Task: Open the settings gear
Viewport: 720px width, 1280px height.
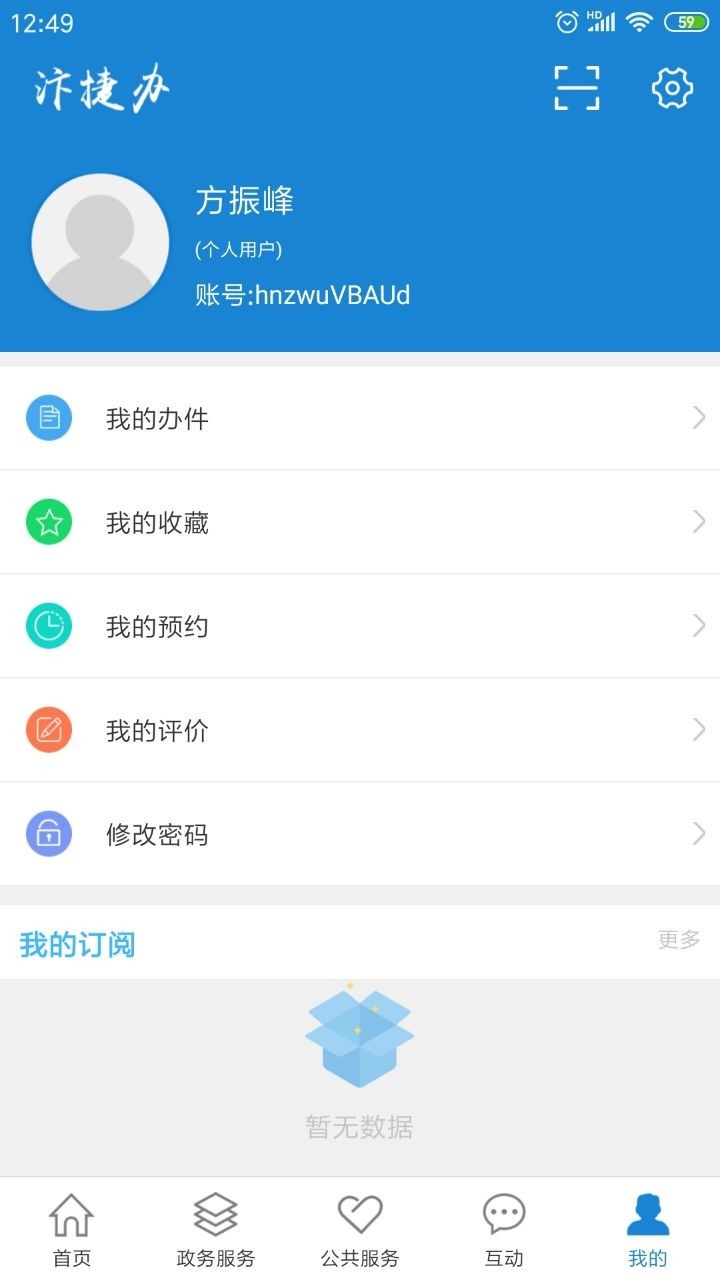Action: (x=672, y=87)
